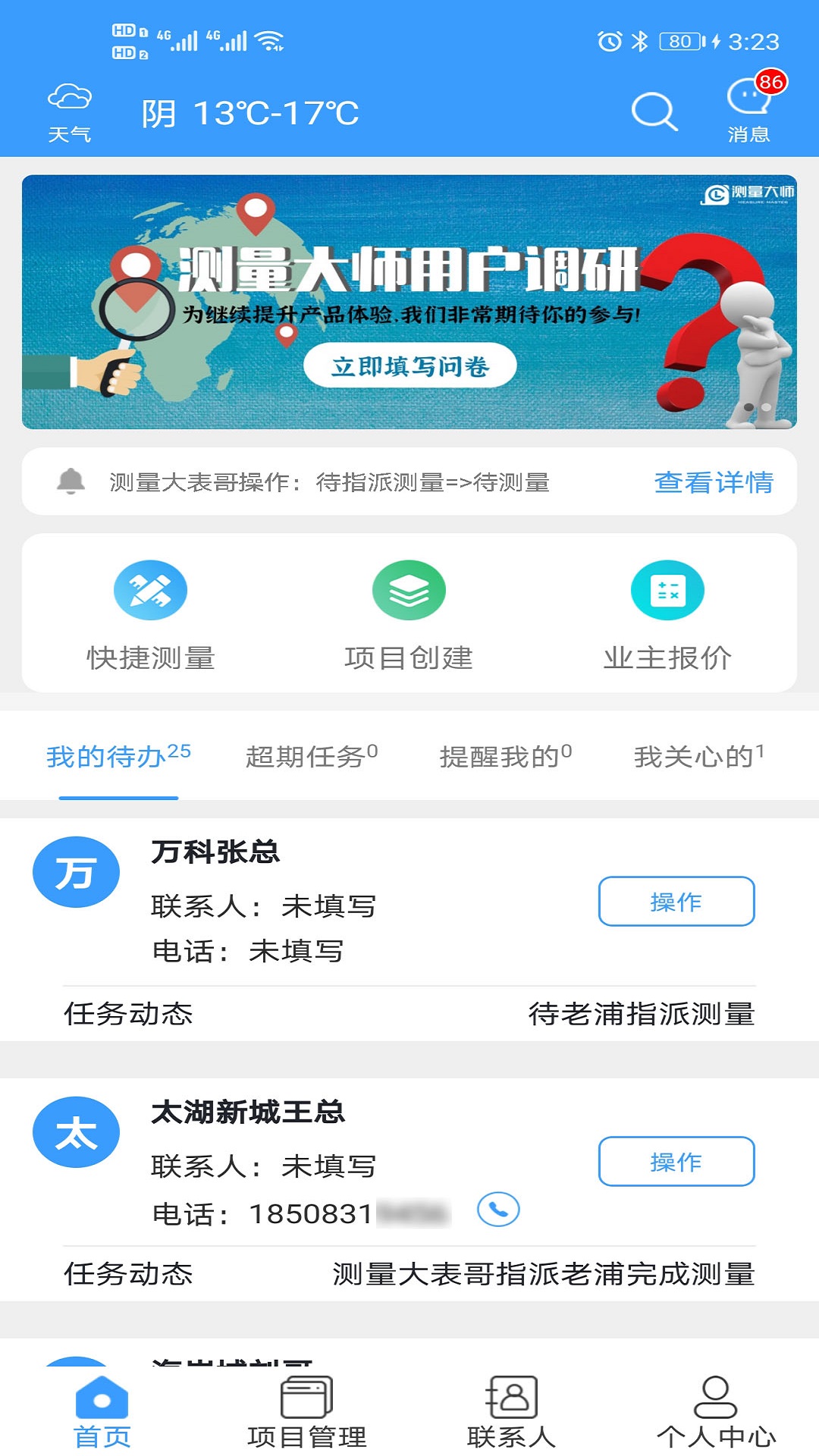Select the 快捷测量 quick measure icon
Viewport: 819px width, 1456px height.
[x=150, y=590]
